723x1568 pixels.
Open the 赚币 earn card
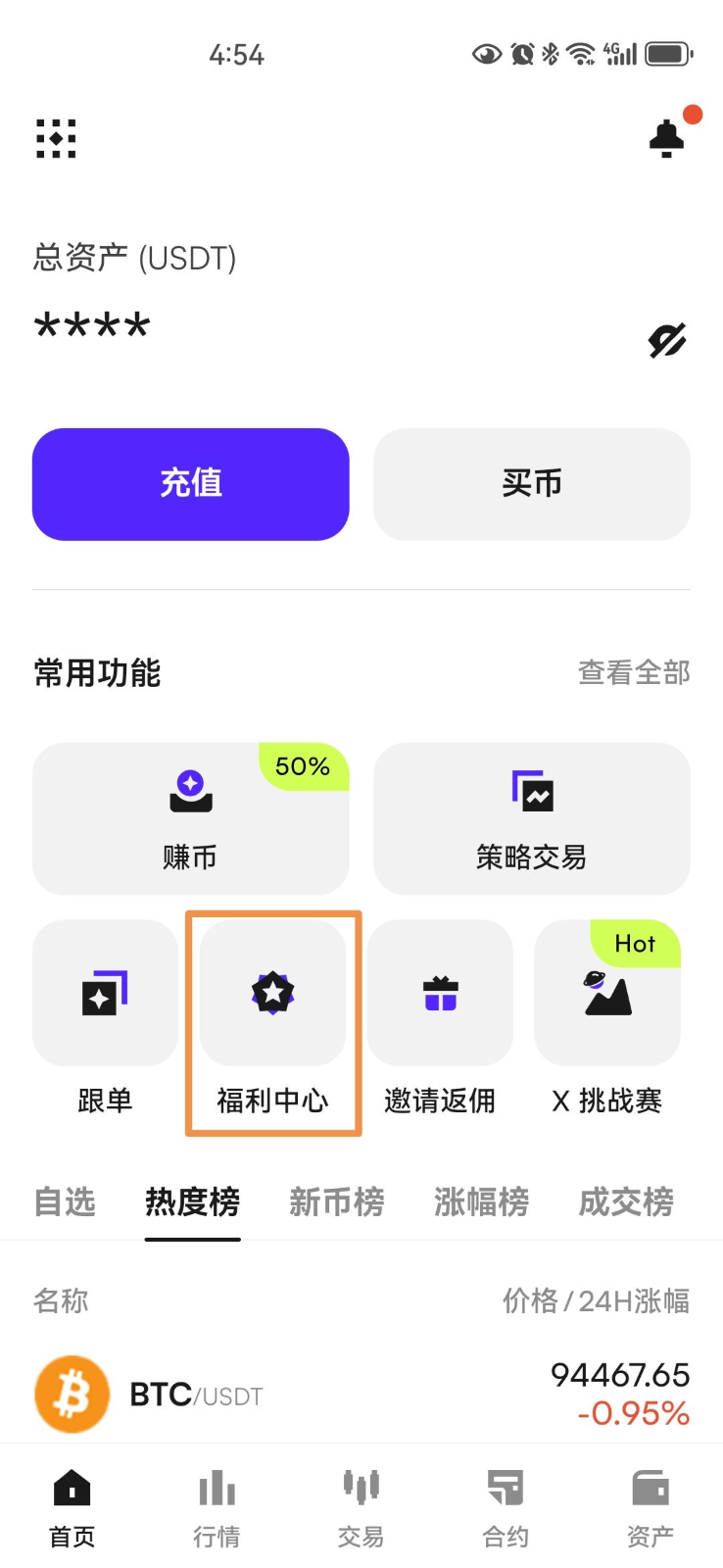tap(191, 818)
